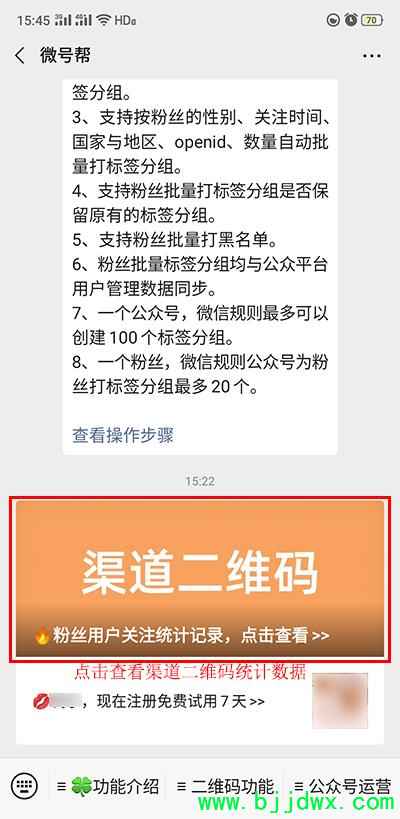Screen dimensions: 400x819
Task: Go back from the 微号帮 chat
Action: point(20,55)
